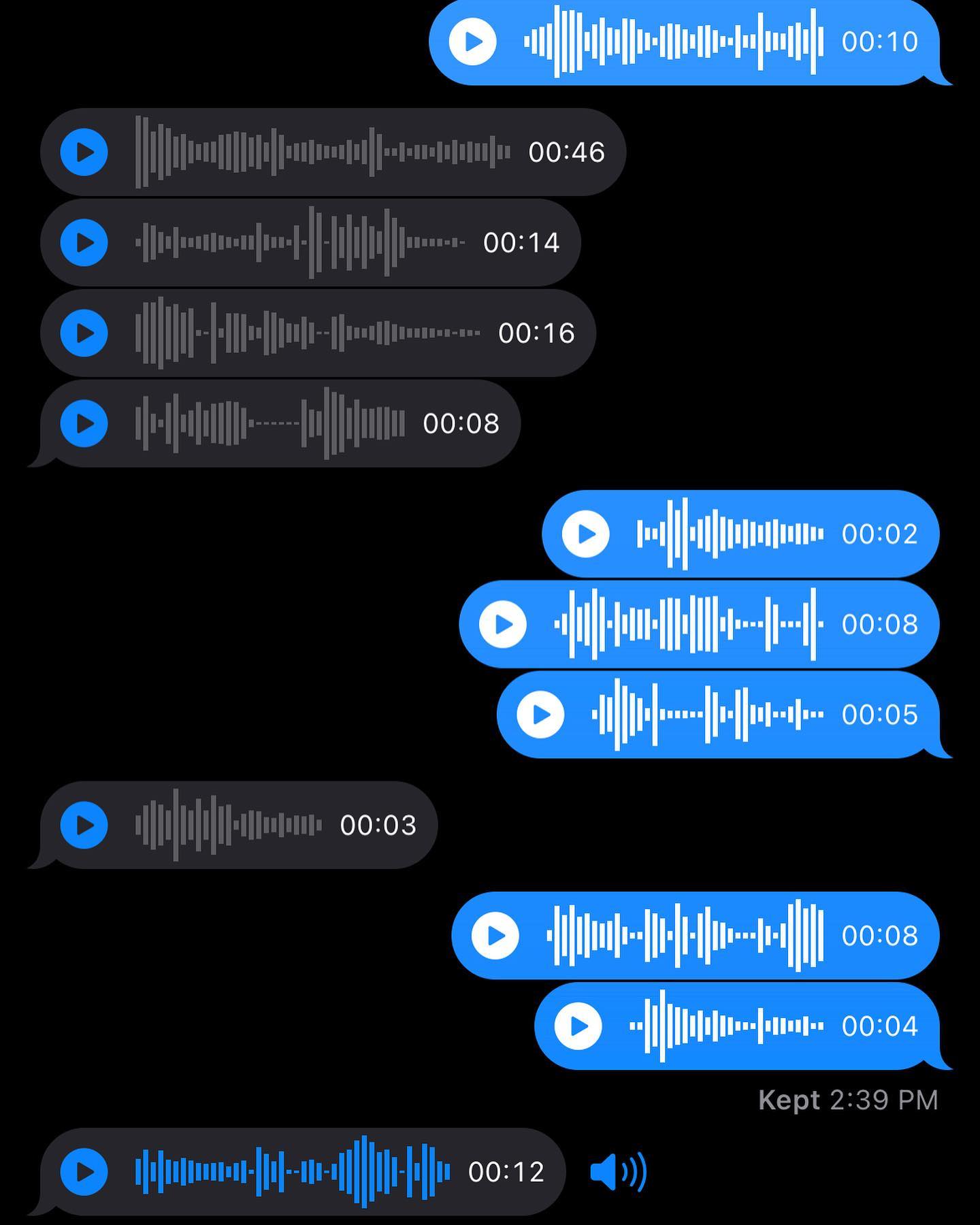Play the received 00:46 voice message
Viewport: 980px width, 1225px height.
coord(84,152)
